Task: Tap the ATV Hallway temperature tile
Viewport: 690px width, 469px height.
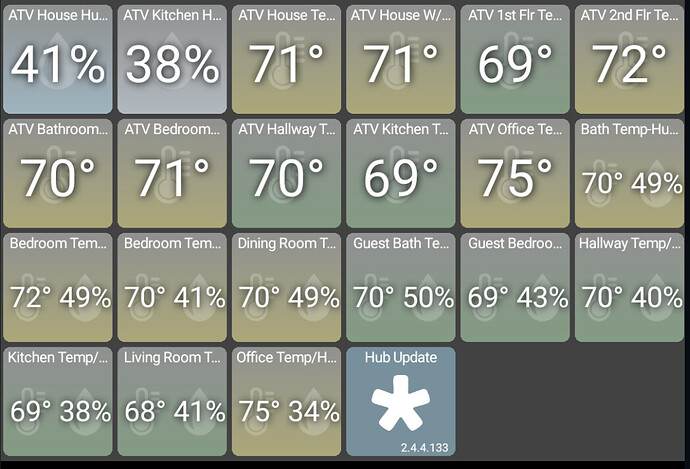Action: coord(286,173)
